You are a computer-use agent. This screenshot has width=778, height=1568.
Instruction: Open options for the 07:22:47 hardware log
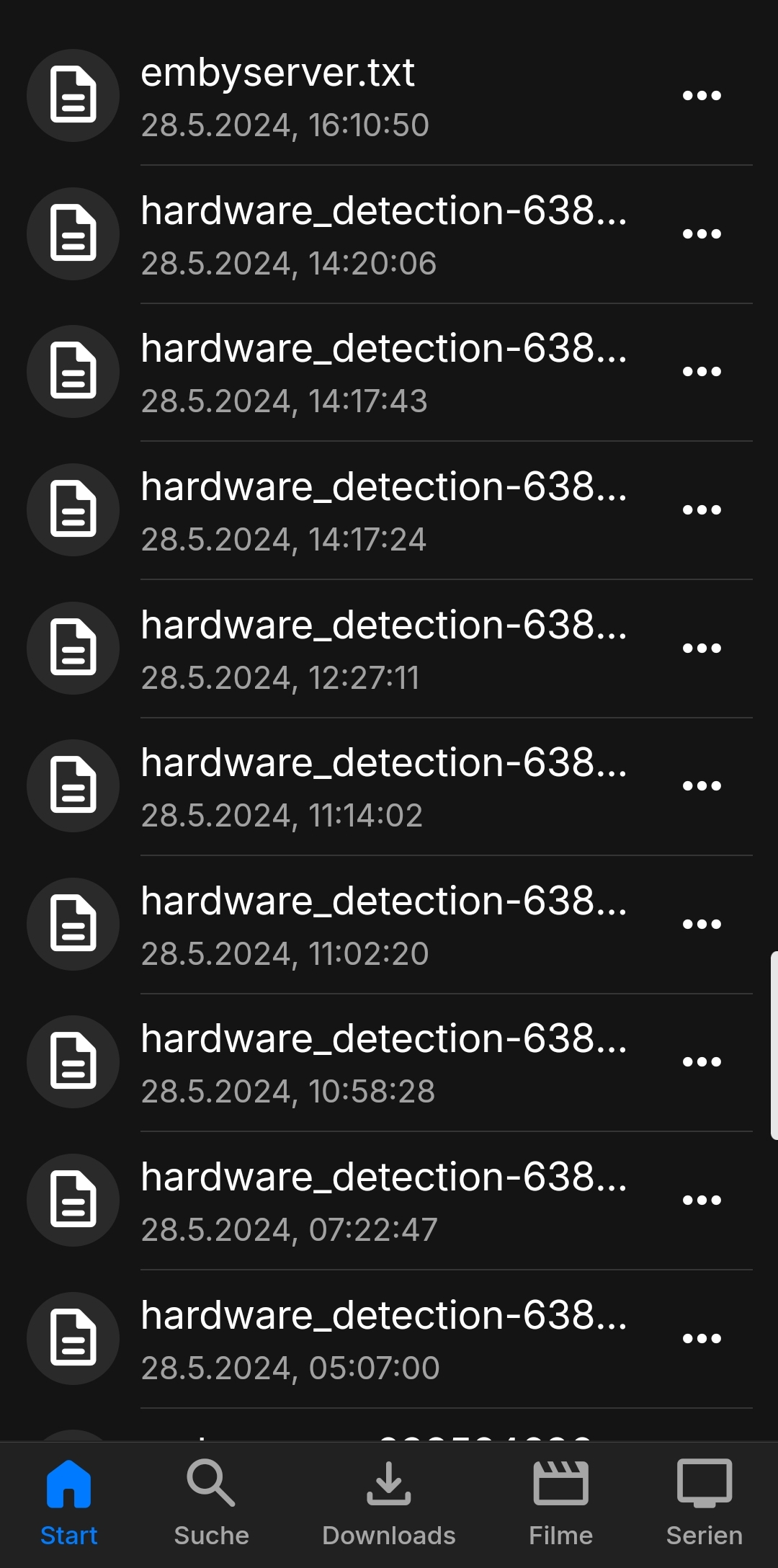pos(702,1200)
